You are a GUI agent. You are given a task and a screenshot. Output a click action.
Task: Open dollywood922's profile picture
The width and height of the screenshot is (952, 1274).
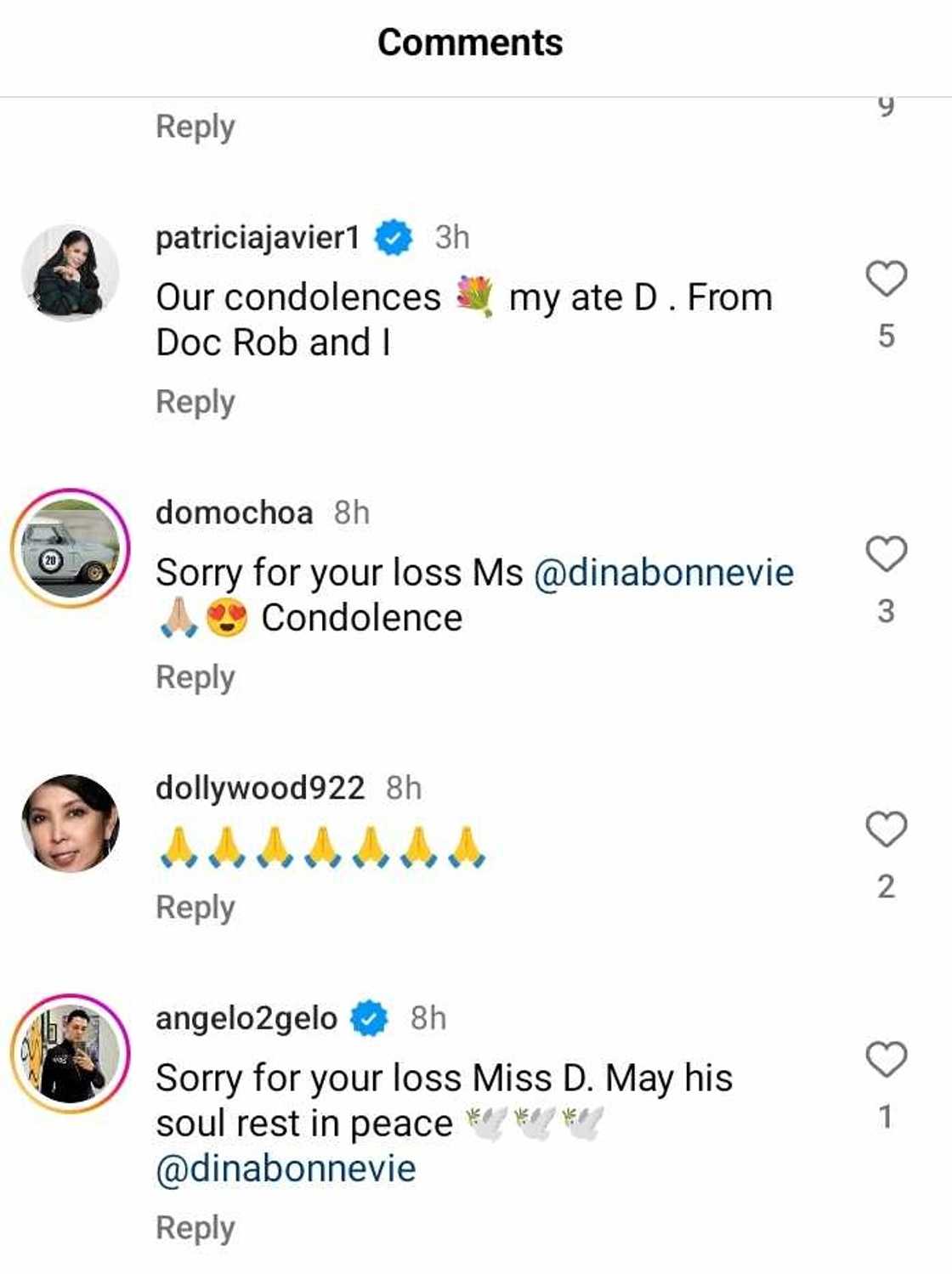[x=70, y=823]
